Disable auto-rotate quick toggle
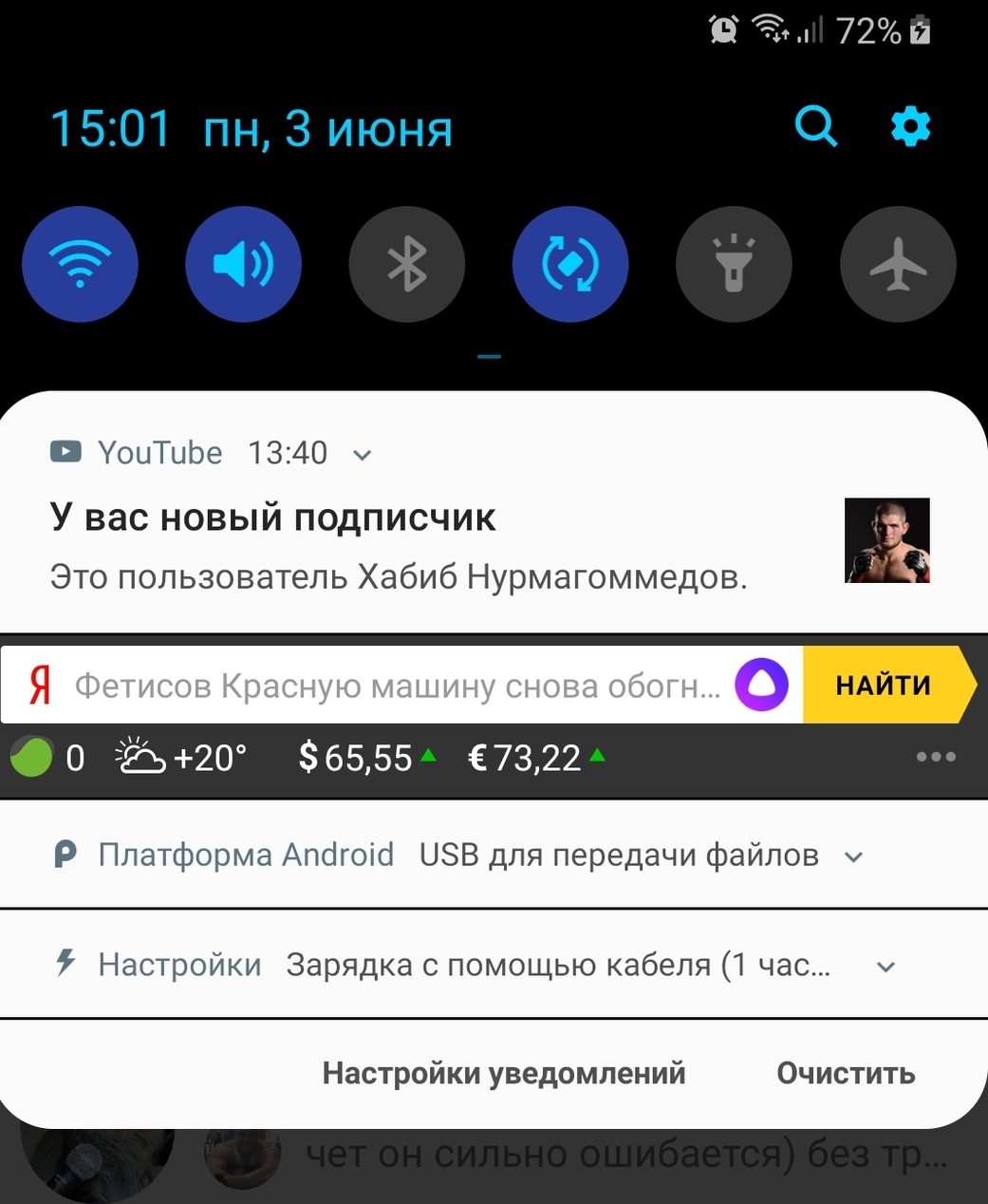The width and height of the screenshot is (988, 1204). tap(570, 264)
